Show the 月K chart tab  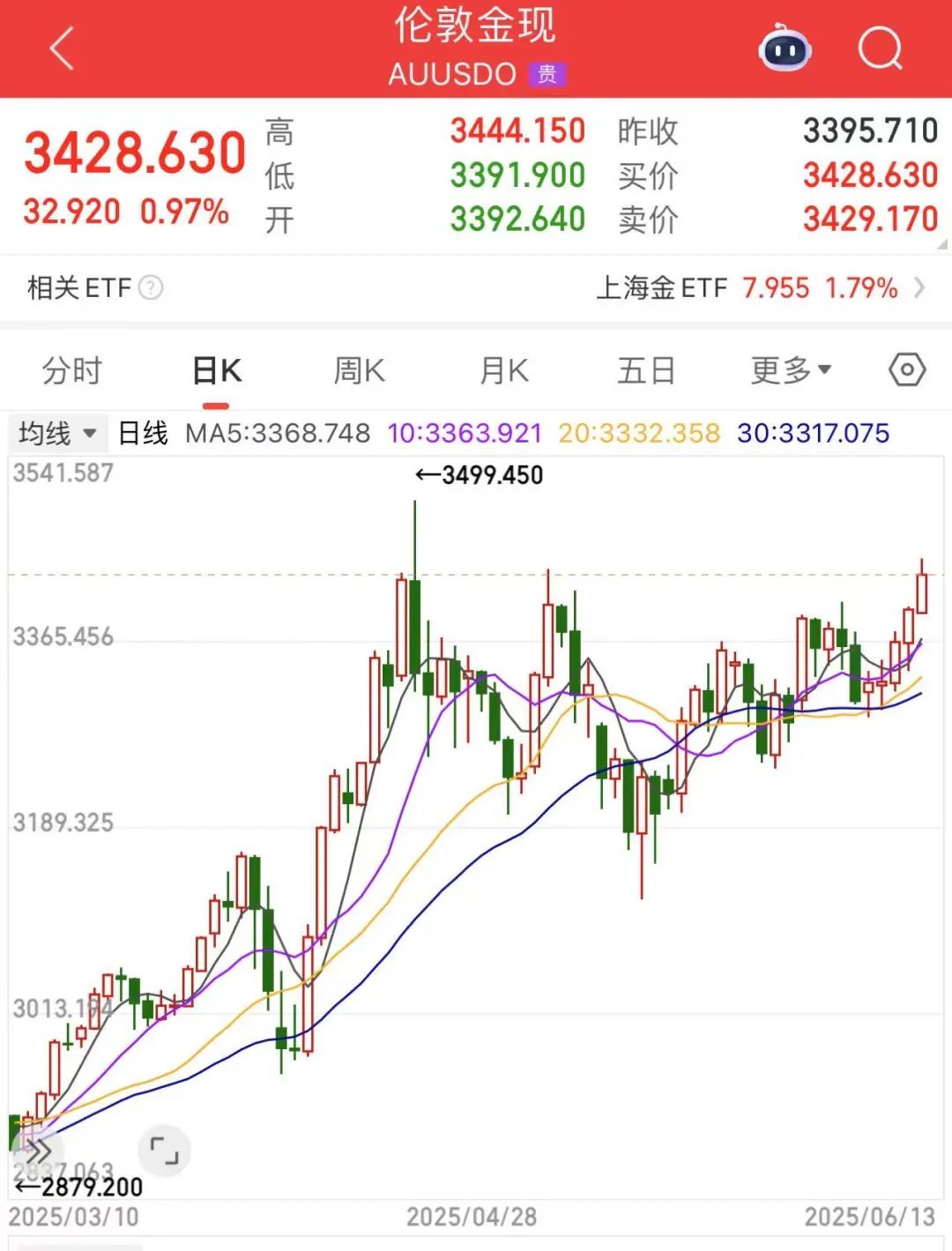point(504,370)
